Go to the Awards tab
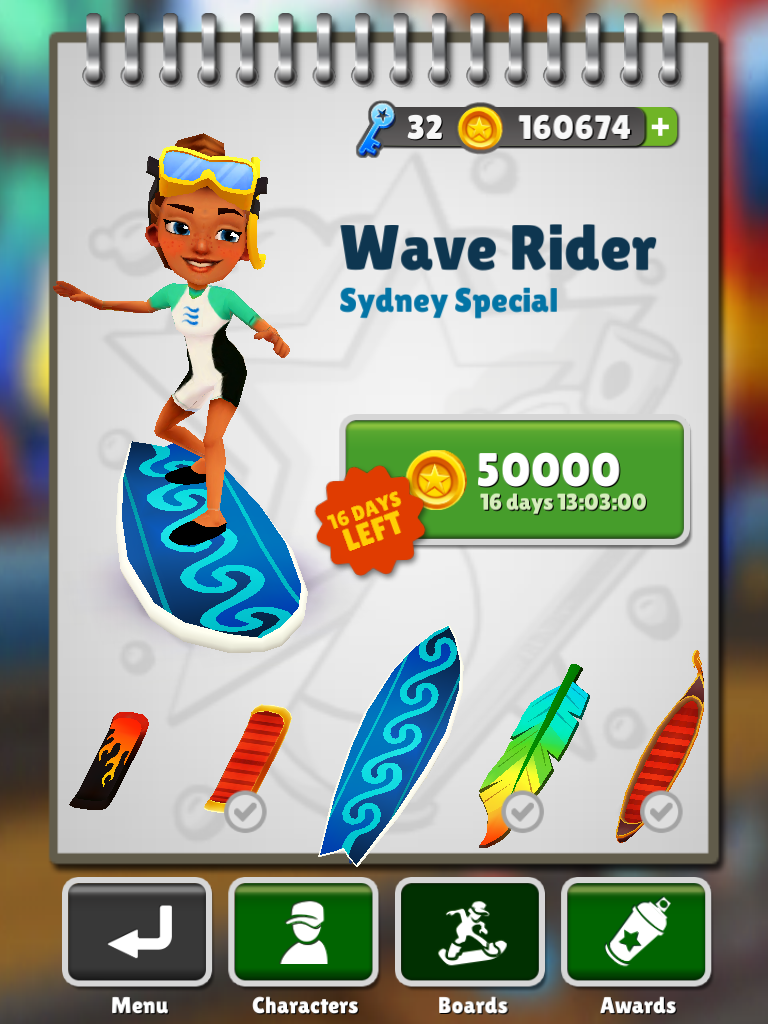768x1024 pixels. pyautogui.click(x=636, y=933)
